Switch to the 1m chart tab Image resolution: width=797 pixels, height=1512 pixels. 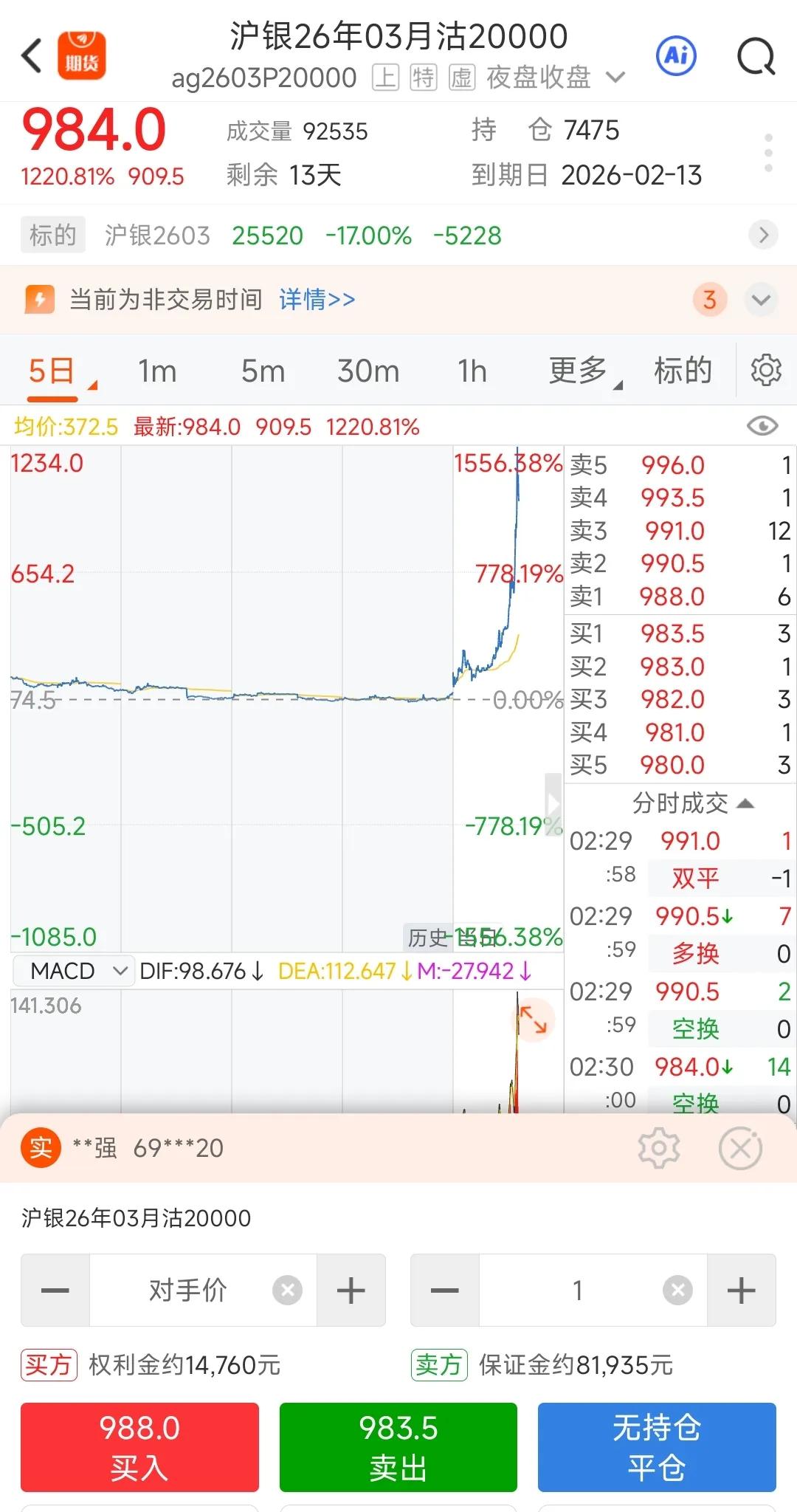157,371
